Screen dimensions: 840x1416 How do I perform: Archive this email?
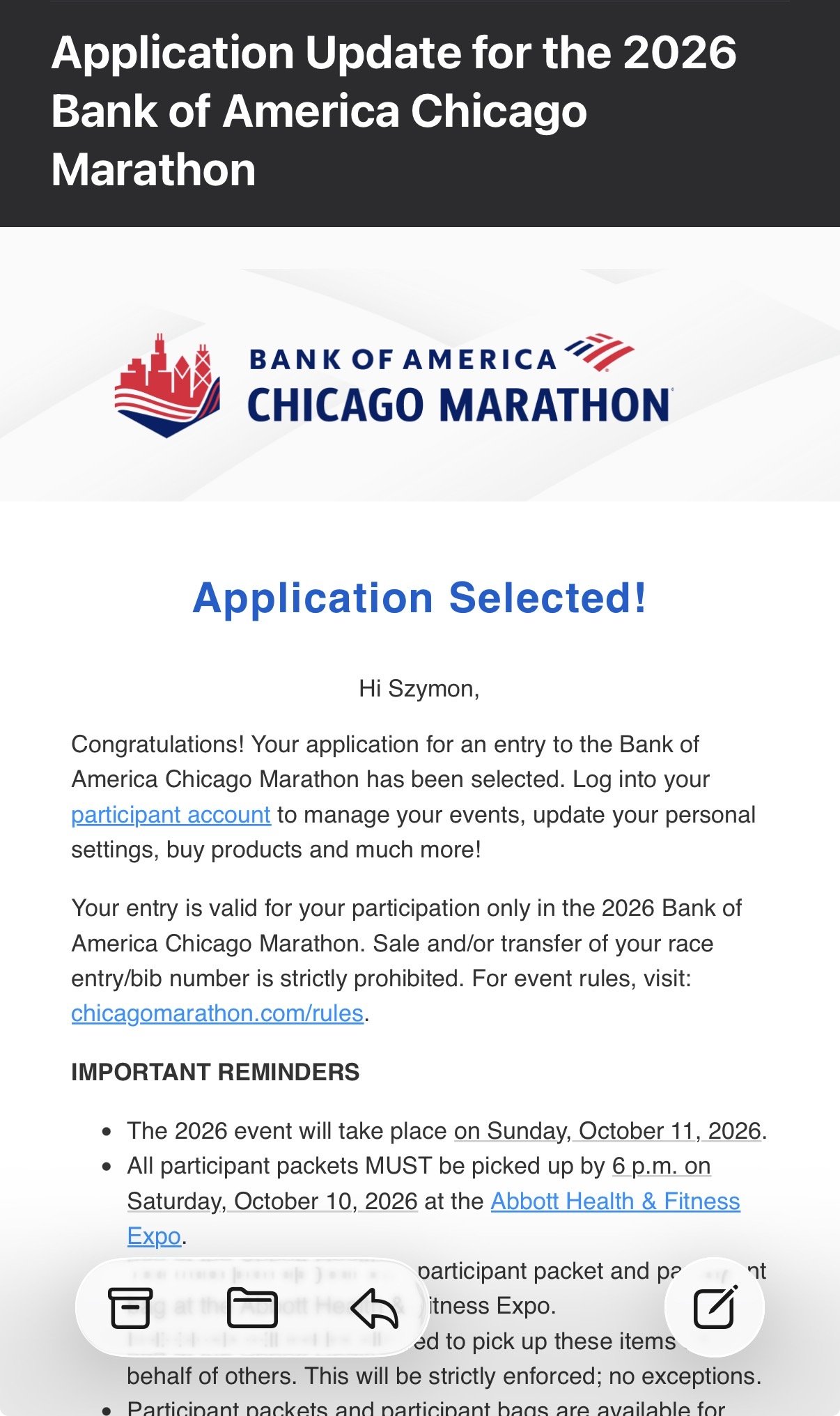click(130, 1308)
